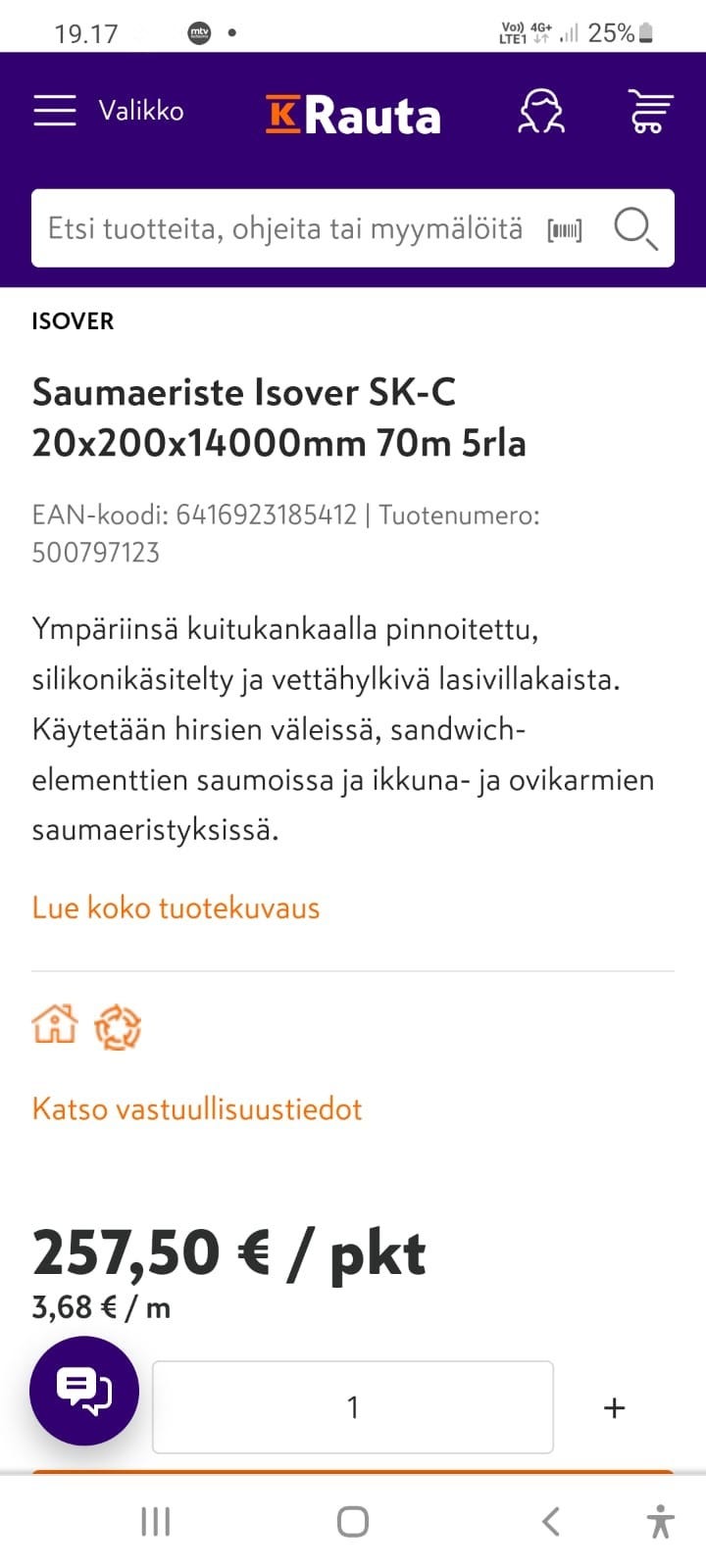Go back with system back button
The width and height of the screenshot is (706, 1568).
click(551, 1522)
